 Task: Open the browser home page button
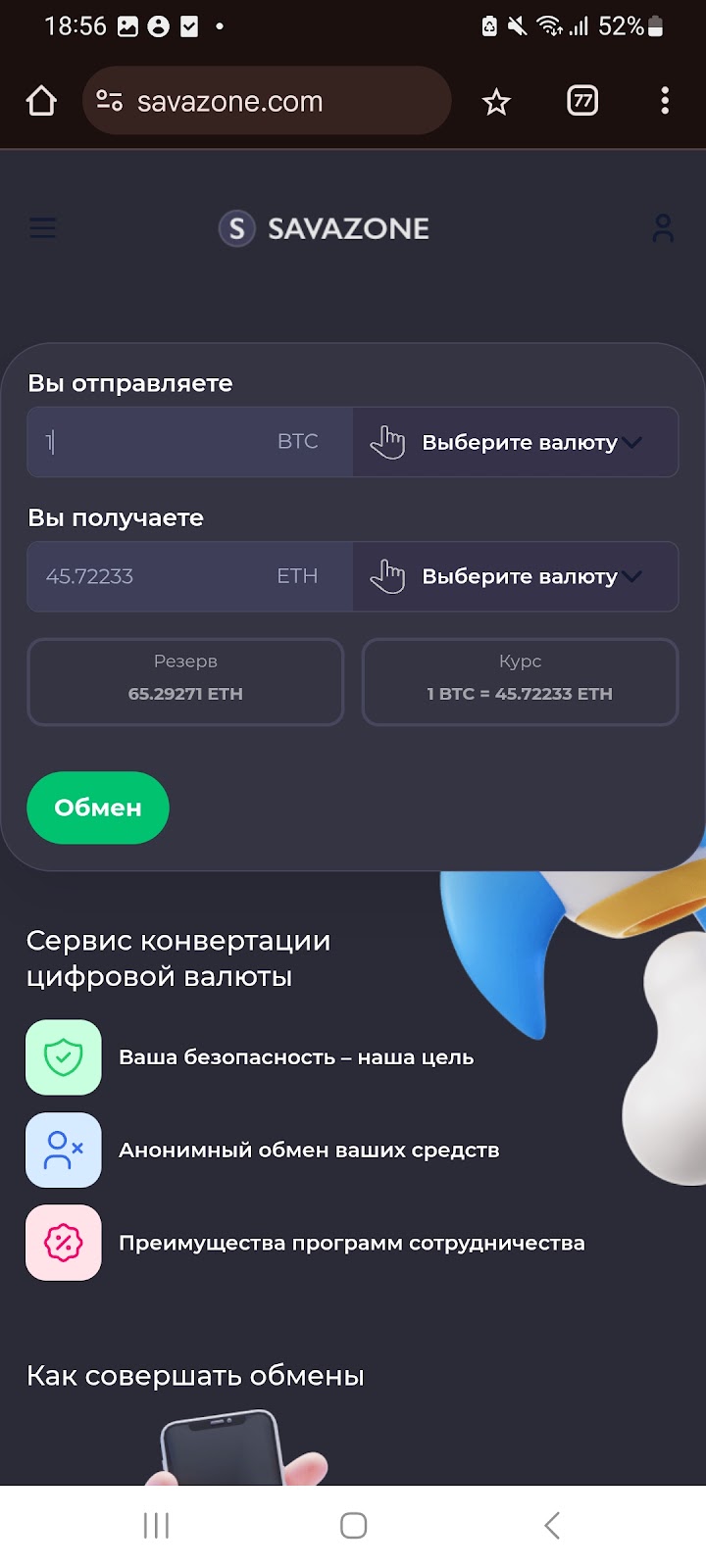point(41,101)
